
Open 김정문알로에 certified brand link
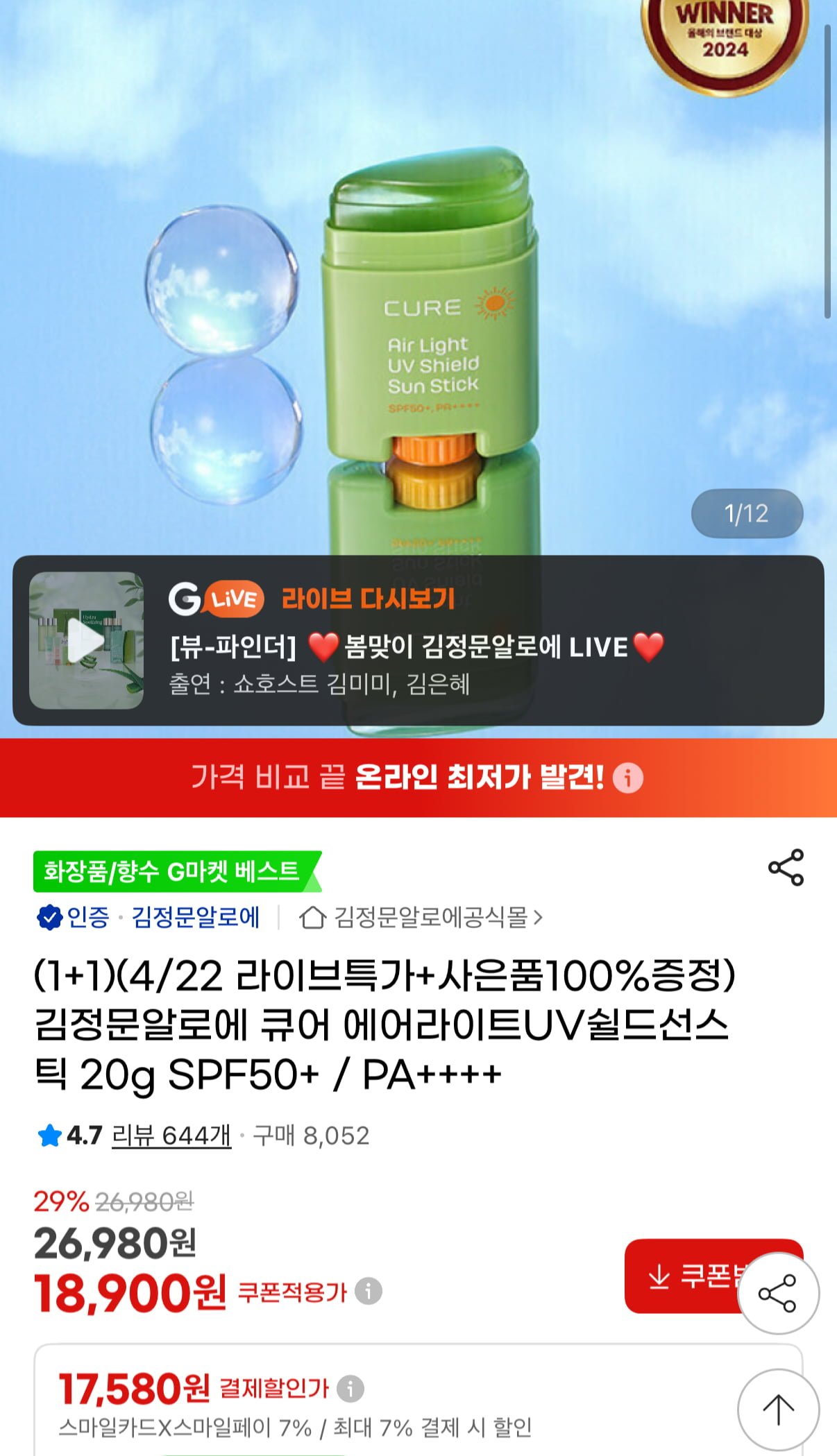(x=195, y=917)
